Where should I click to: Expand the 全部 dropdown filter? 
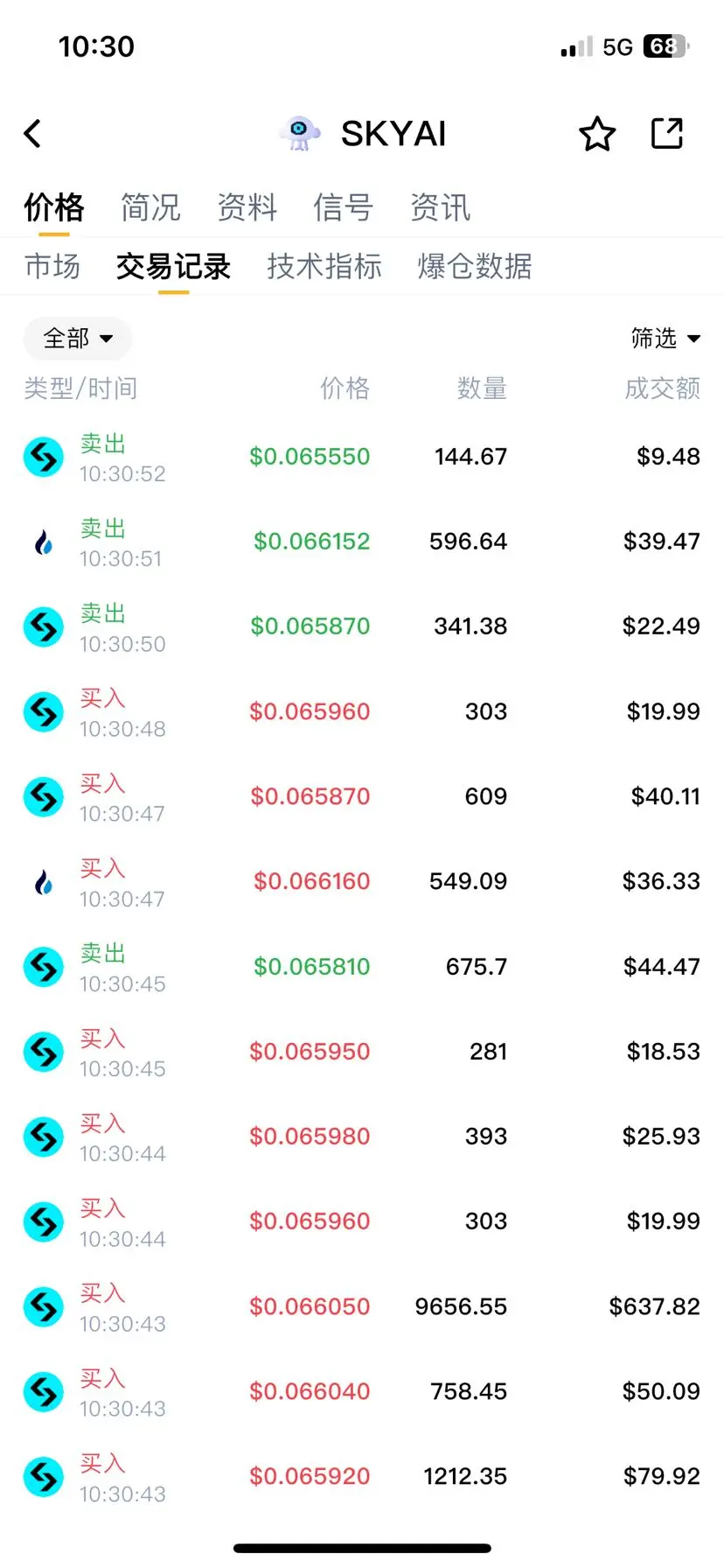tap(78, 339)
